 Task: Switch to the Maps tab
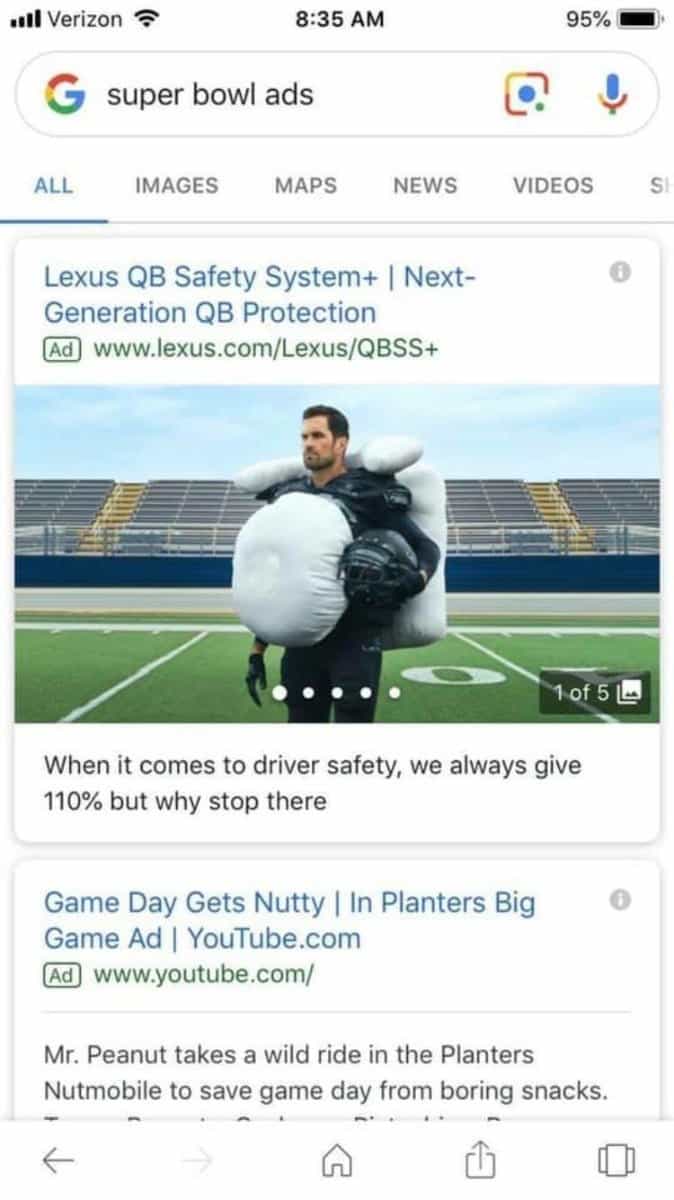click(x=305, y=185)
